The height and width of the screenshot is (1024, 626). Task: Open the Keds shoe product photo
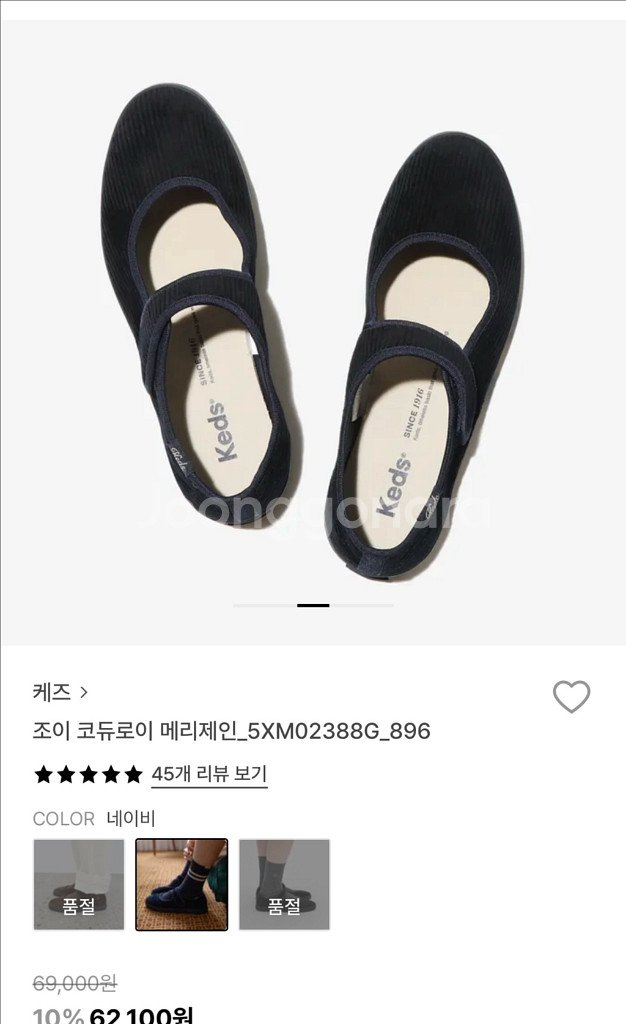[x=313, y=330]
